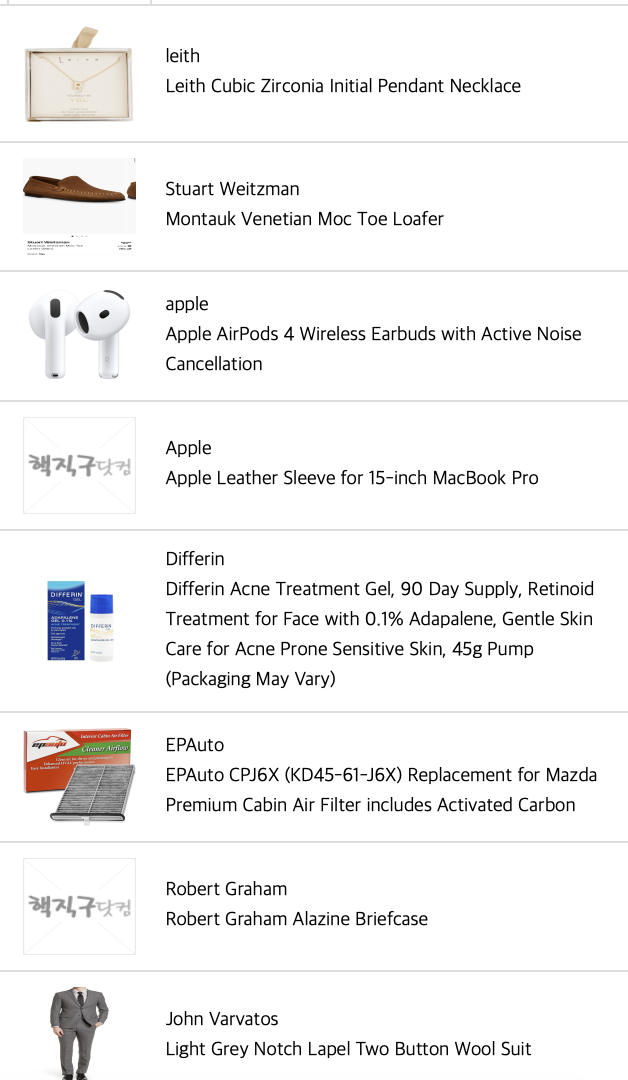This screenshot has width=628, height=1080.
Task: Open the Stuart Weitzman Montauk Loafer item
Action: pos(304,219)
